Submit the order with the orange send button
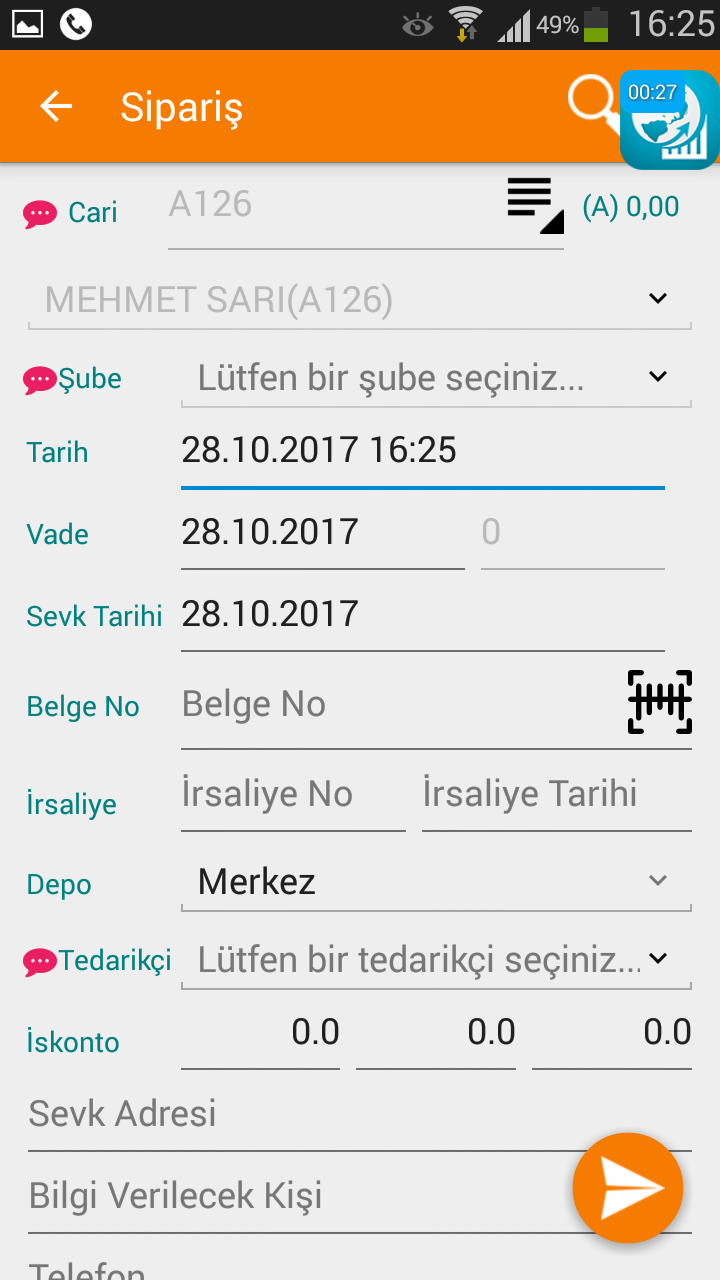Screen dimensions: 720x1280 (628, 1188)
